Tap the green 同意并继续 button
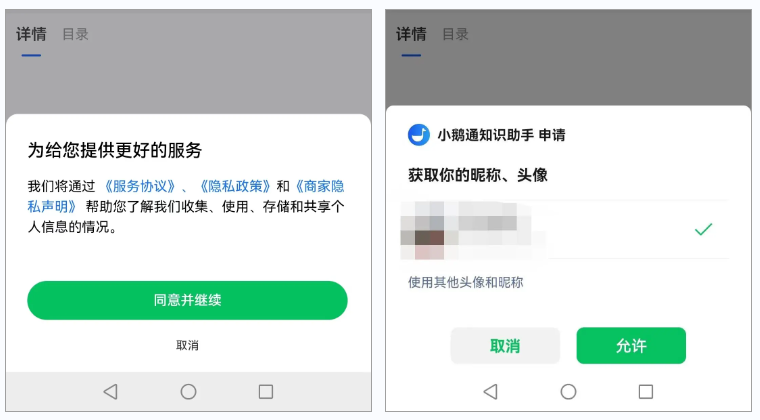 187,300
